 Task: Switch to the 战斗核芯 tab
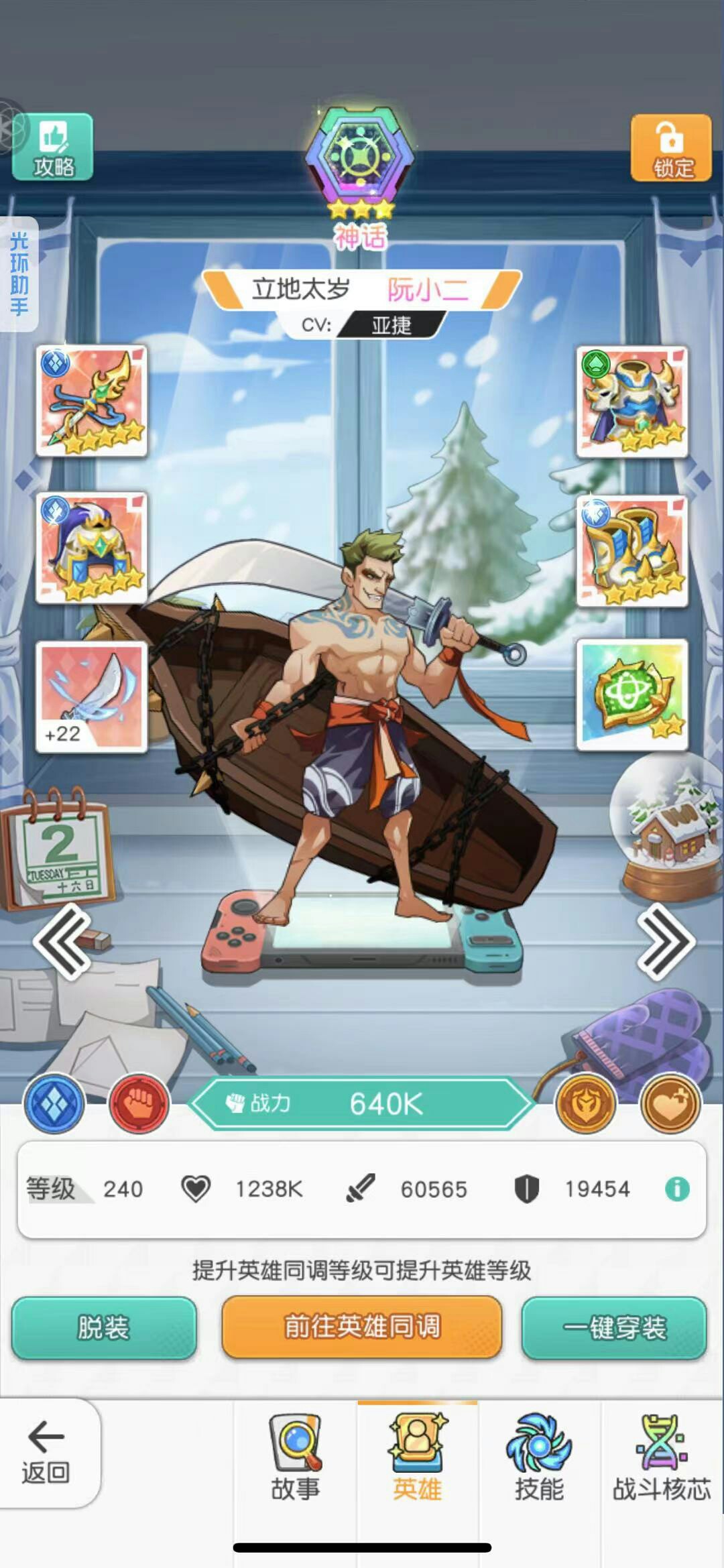[x=662, y=1459]
